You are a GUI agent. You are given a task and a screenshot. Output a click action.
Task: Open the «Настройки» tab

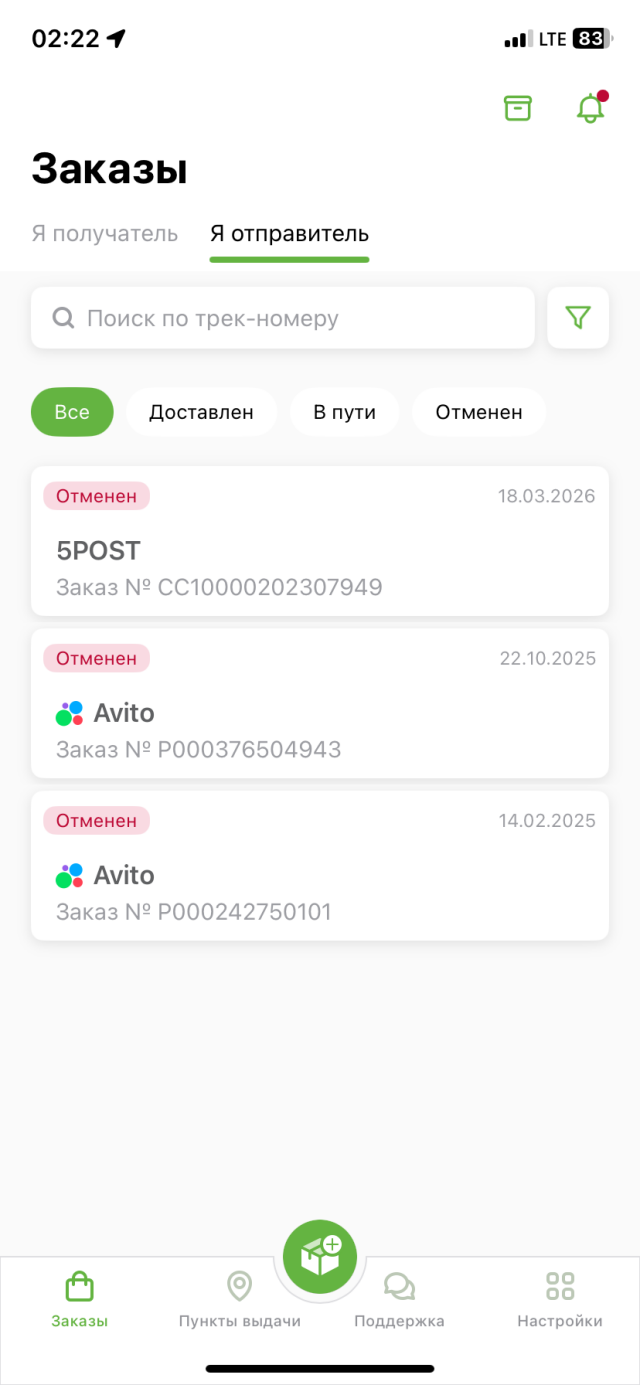click(x=560, y=1300)
